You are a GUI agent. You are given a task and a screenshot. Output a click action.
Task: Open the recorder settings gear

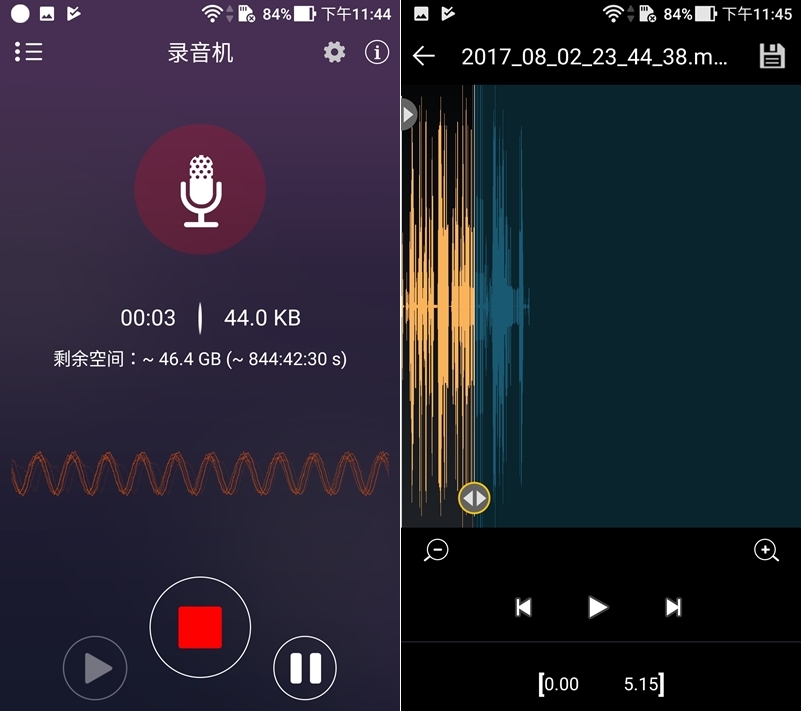(x=335, y=53)
